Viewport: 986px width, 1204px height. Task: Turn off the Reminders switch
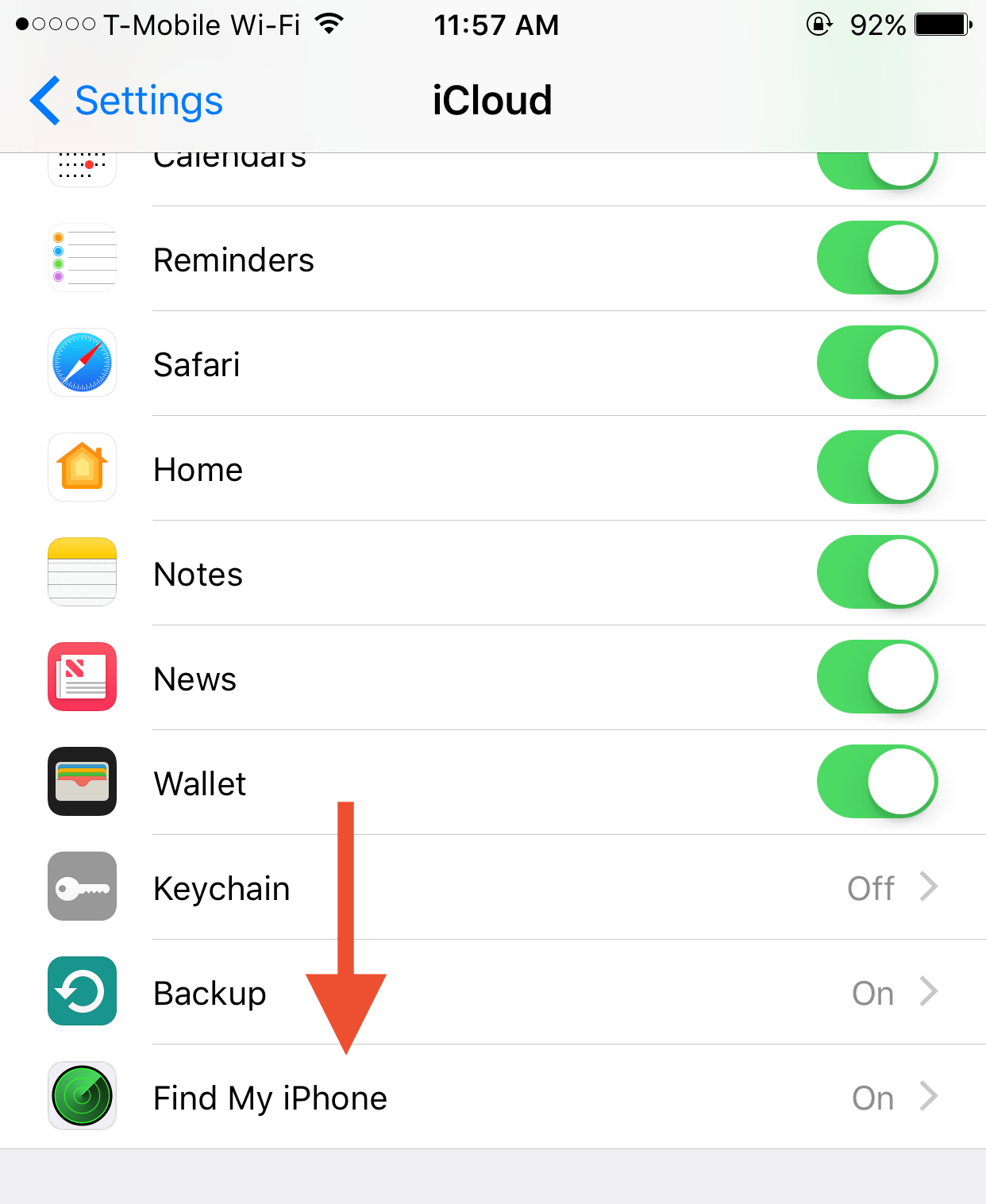pyautogui.click(x=876, y=259)
